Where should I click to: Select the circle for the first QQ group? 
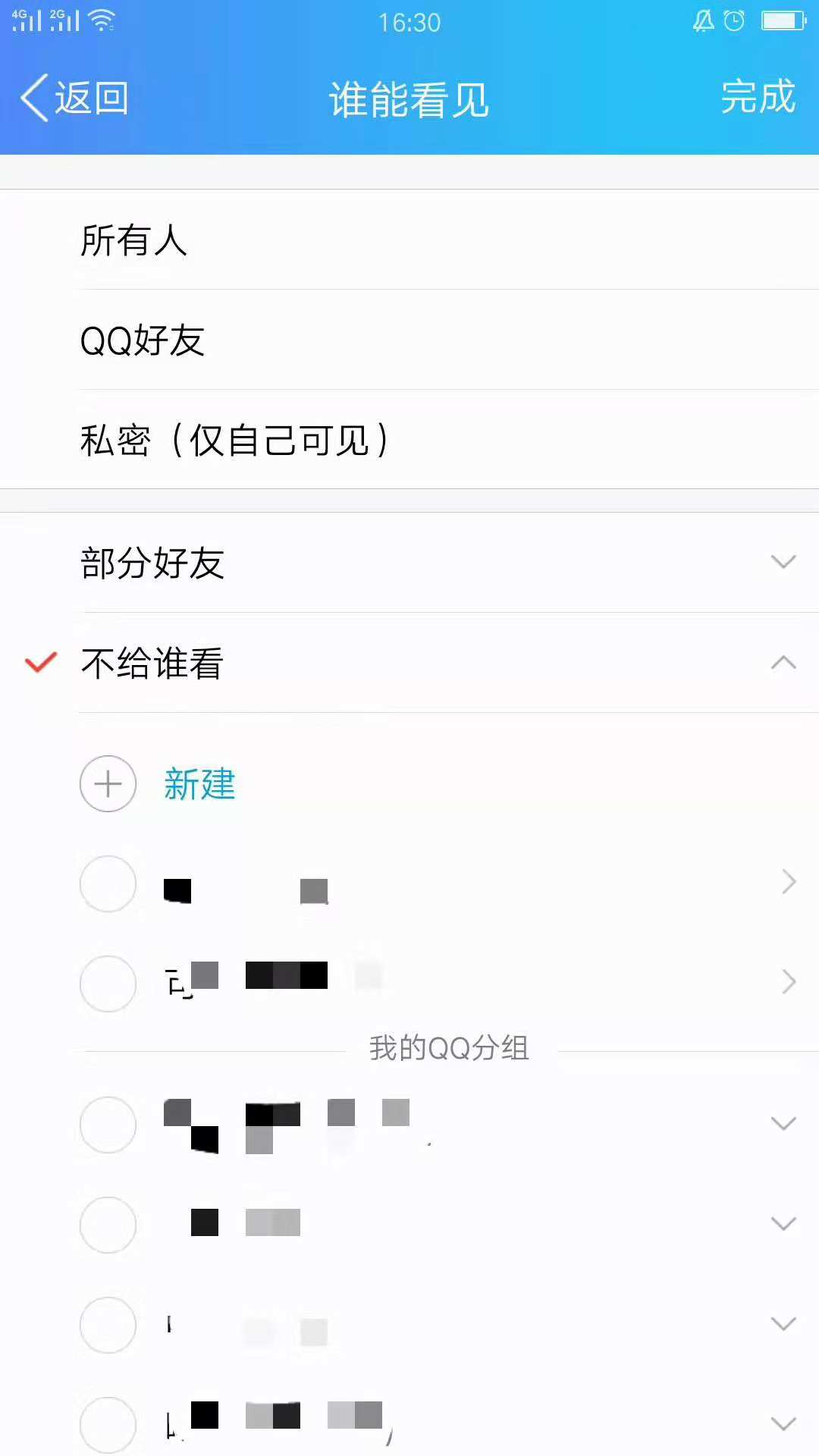click(108, 1125)
